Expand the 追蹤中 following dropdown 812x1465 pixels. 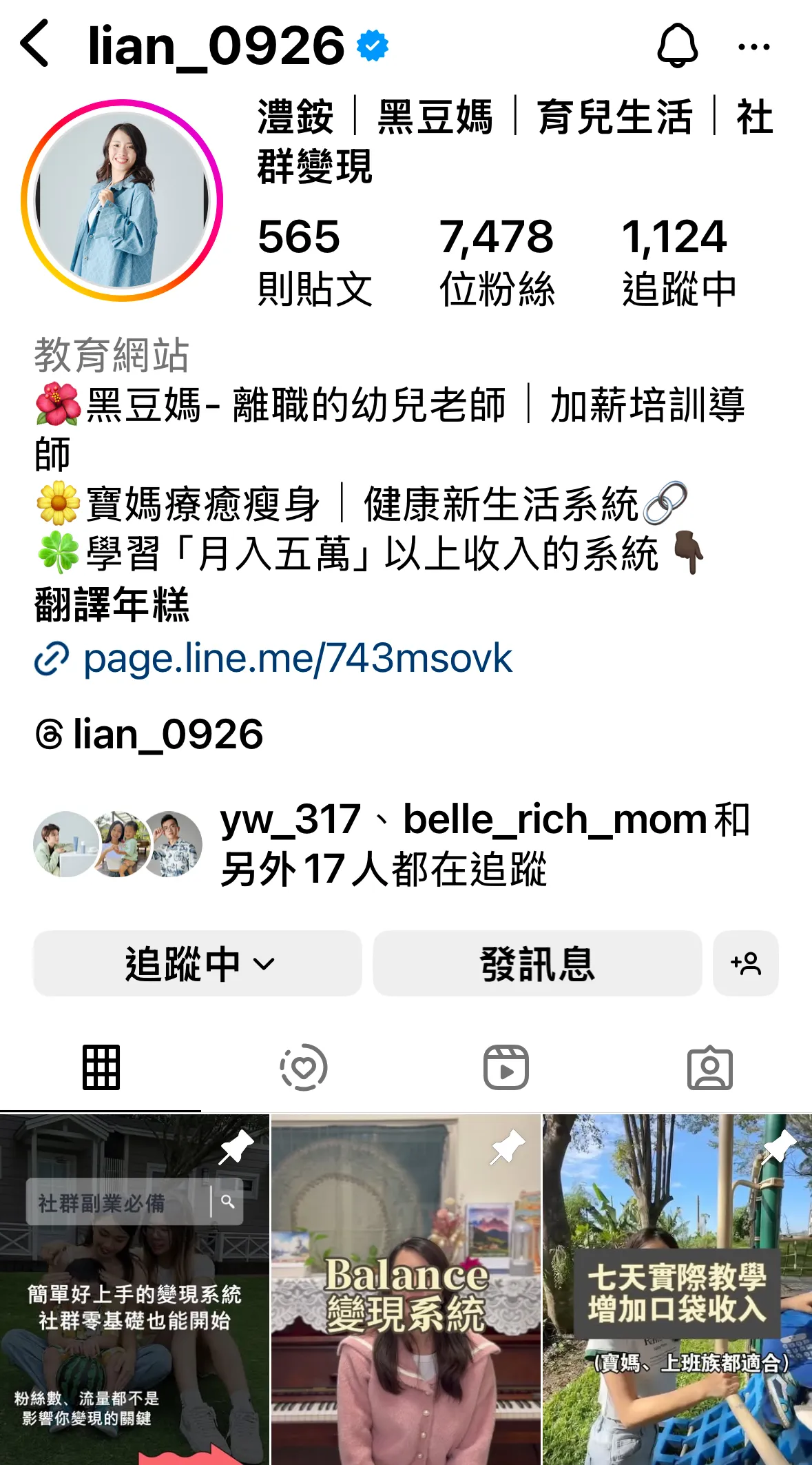coord(198,963)
